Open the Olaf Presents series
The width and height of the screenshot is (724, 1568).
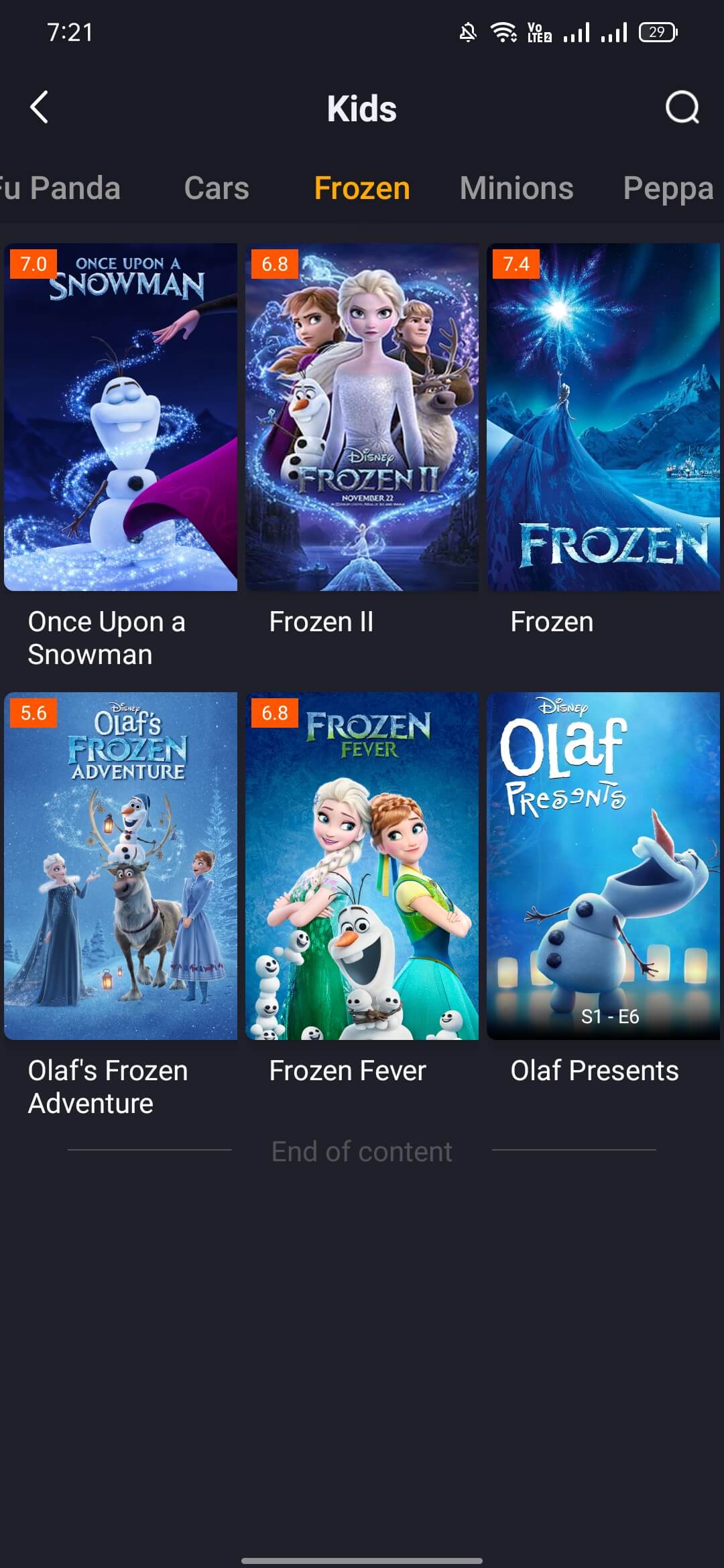coord(603,866)
